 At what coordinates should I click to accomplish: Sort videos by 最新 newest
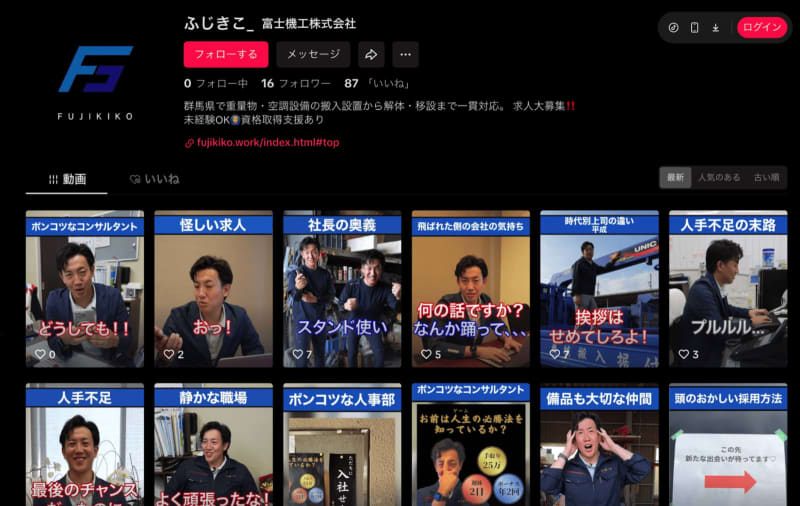pyautogui.click(x=676, y=177)
